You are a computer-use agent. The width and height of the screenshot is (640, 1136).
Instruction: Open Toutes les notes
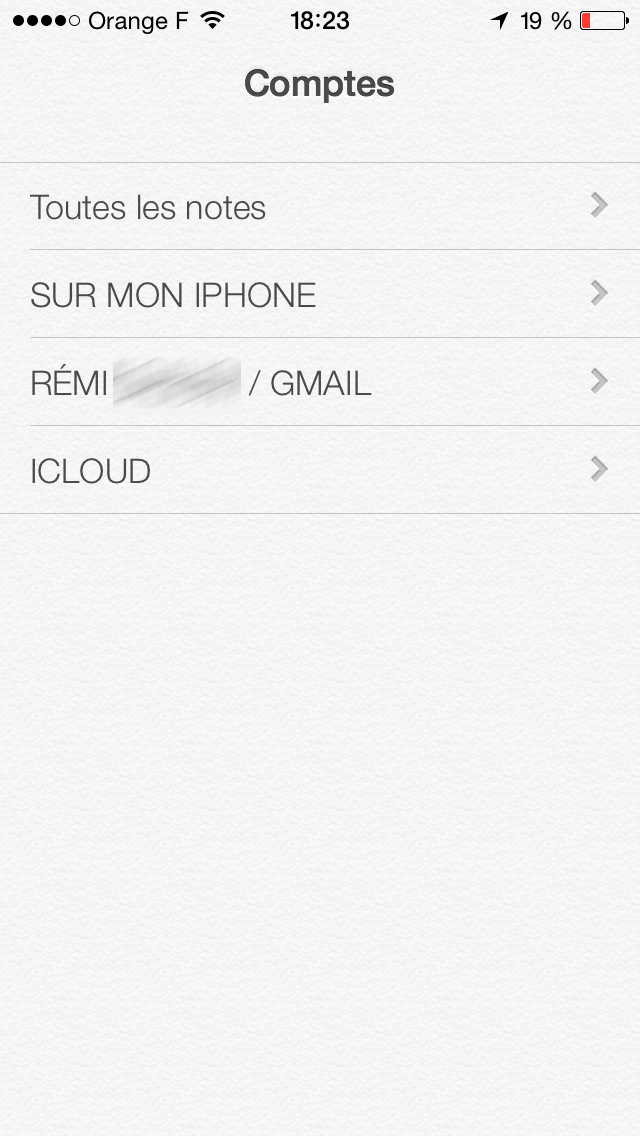pyautogui.click(x=320, y=207)
